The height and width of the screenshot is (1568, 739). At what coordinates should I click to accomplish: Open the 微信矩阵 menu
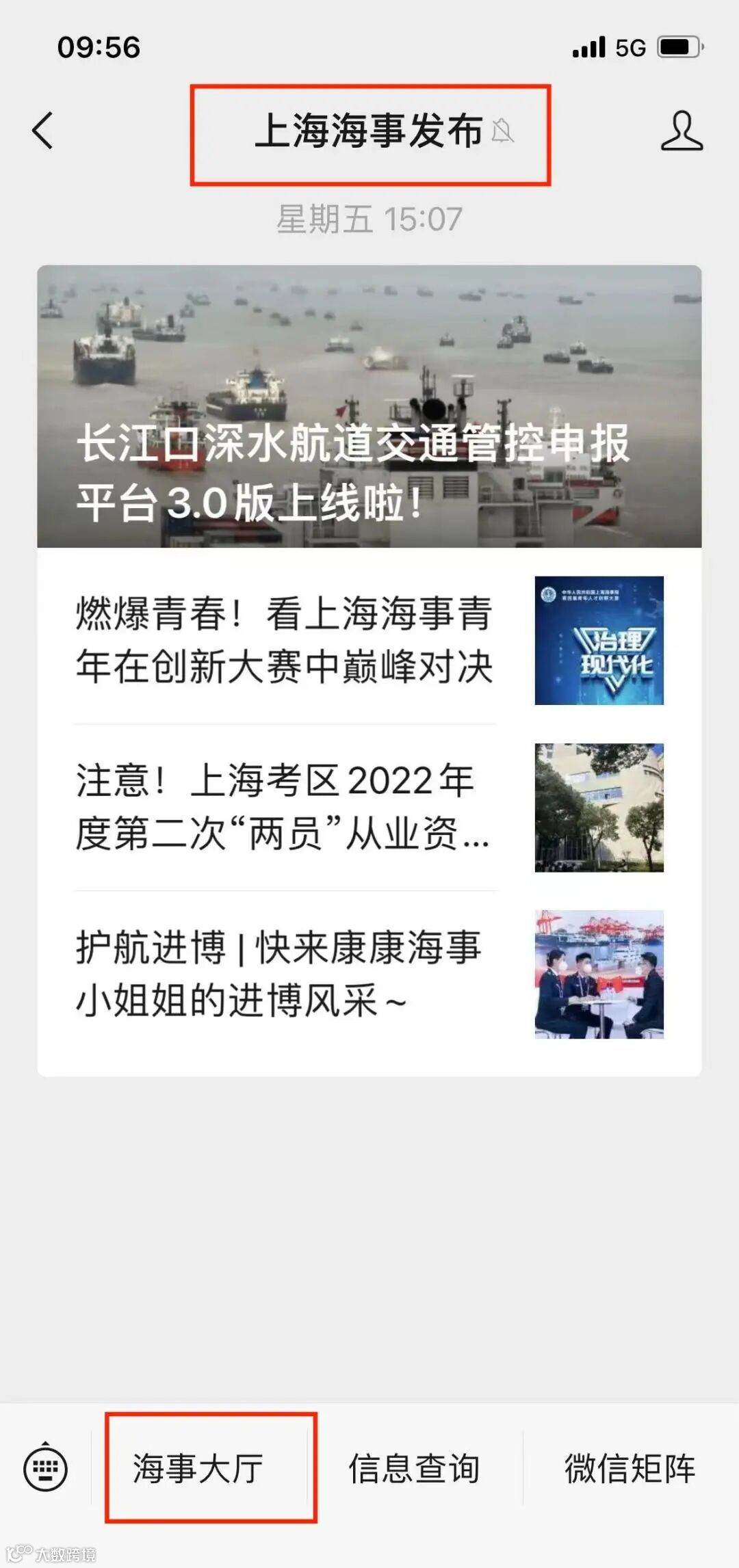[x=630, y=1468]
